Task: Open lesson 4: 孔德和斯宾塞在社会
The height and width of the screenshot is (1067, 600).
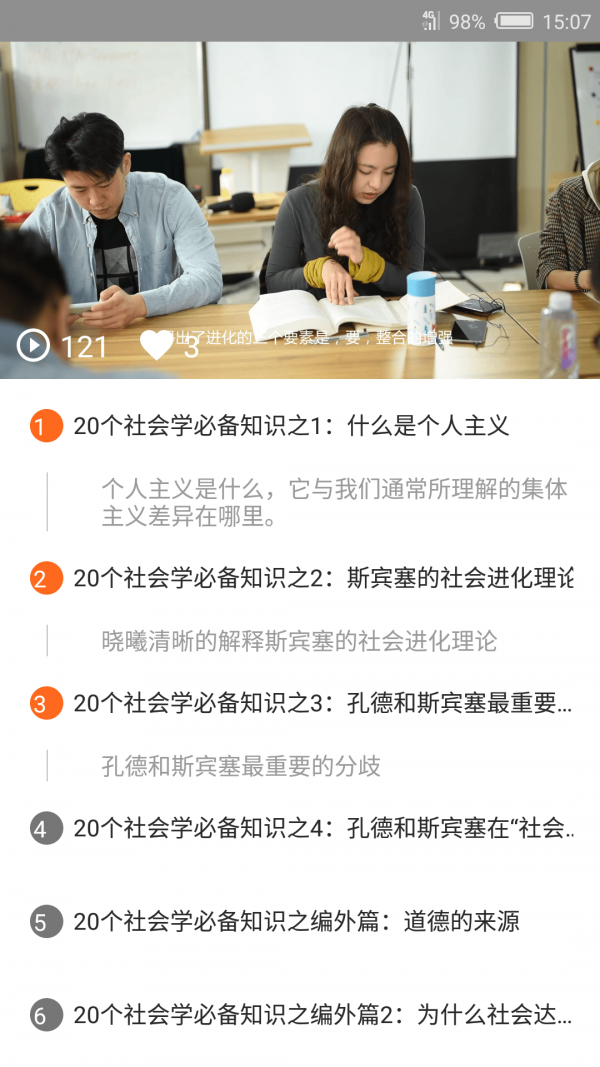Action: tap(322, 828)
